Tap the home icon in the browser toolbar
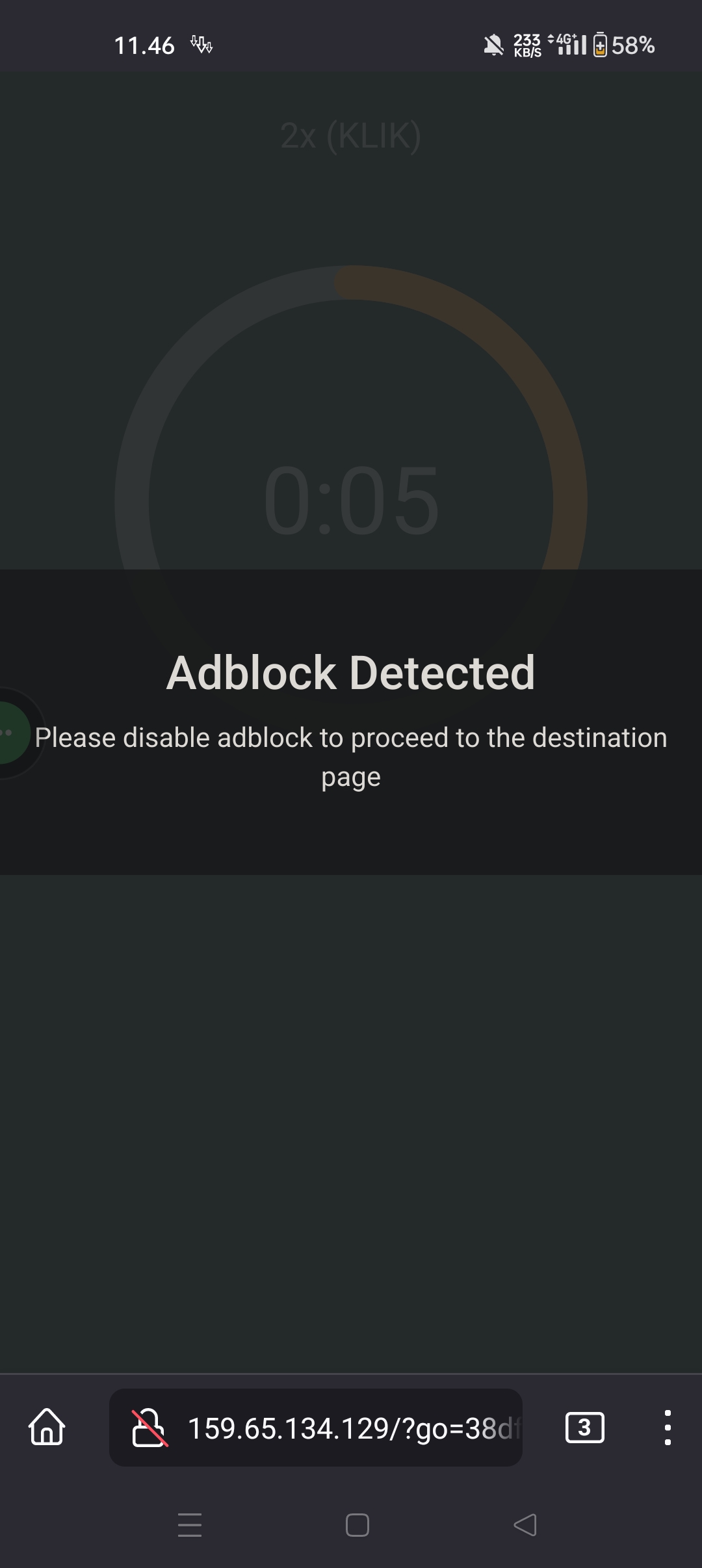 [x=47, y=1428]
